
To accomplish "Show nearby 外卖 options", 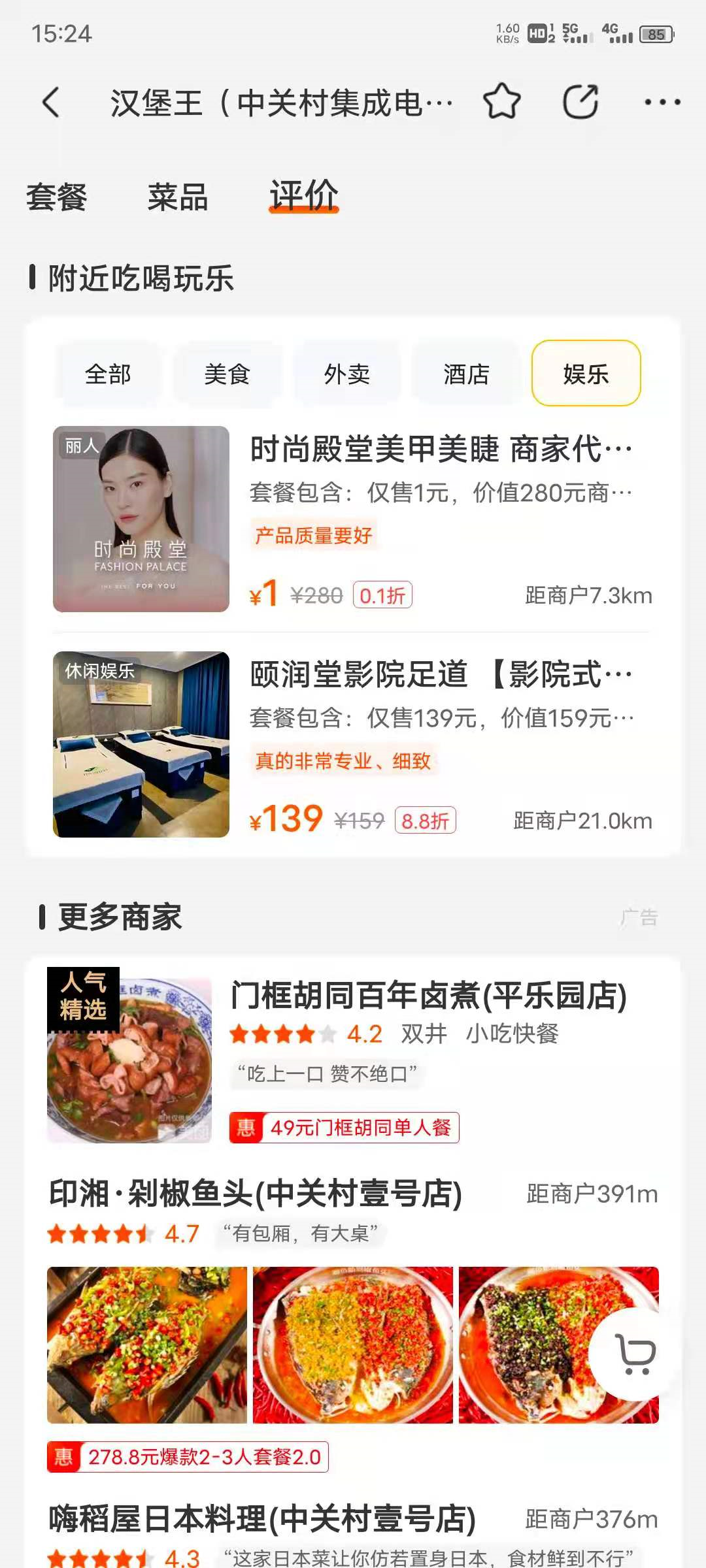I will point(347,374).
